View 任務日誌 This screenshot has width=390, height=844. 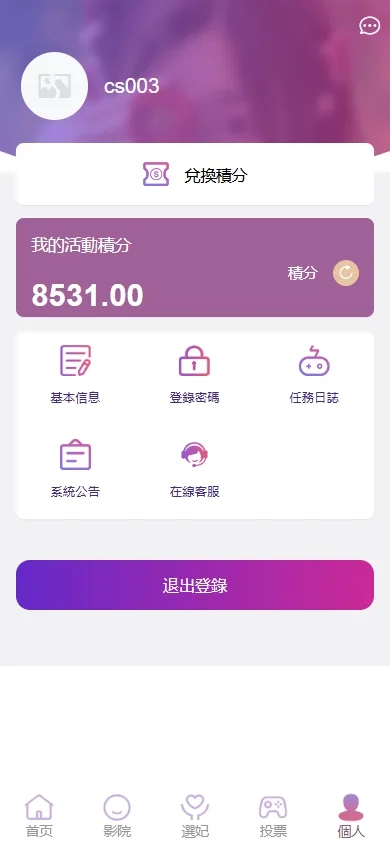314,375
